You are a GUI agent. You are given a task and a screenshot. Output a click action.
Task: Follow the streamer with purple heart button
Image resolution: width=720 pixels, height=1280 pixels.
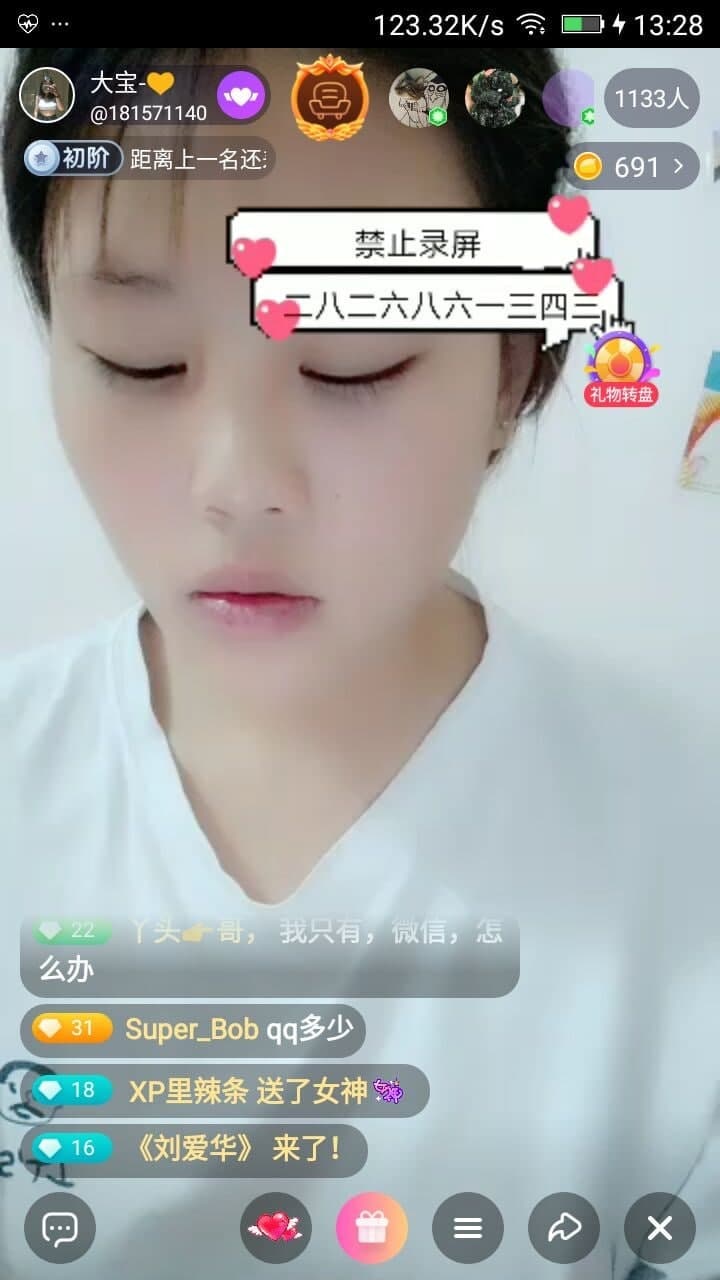pos(242,97)
